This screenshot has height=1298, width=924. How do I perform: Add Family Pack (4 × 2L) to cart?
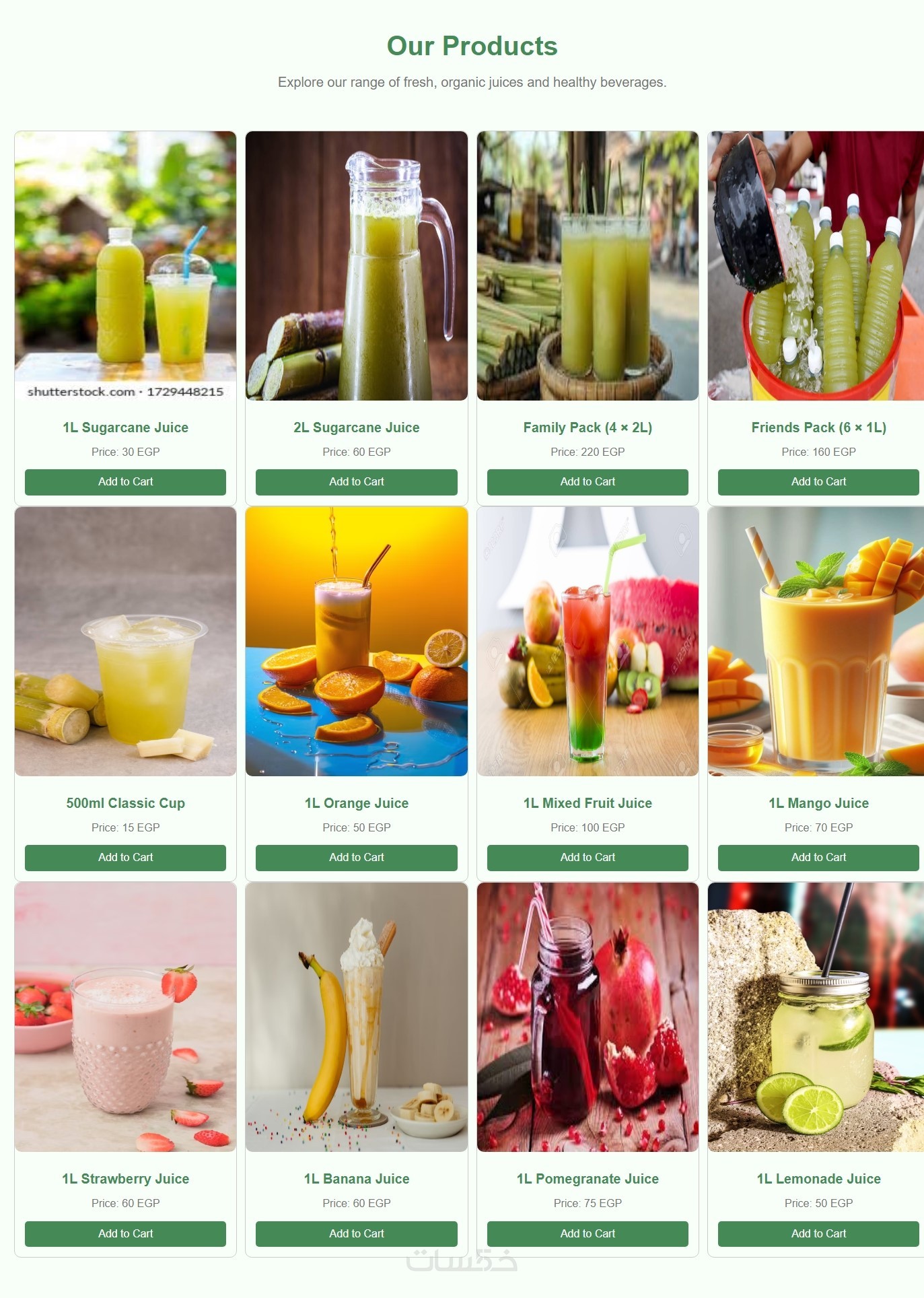(588, 482)
